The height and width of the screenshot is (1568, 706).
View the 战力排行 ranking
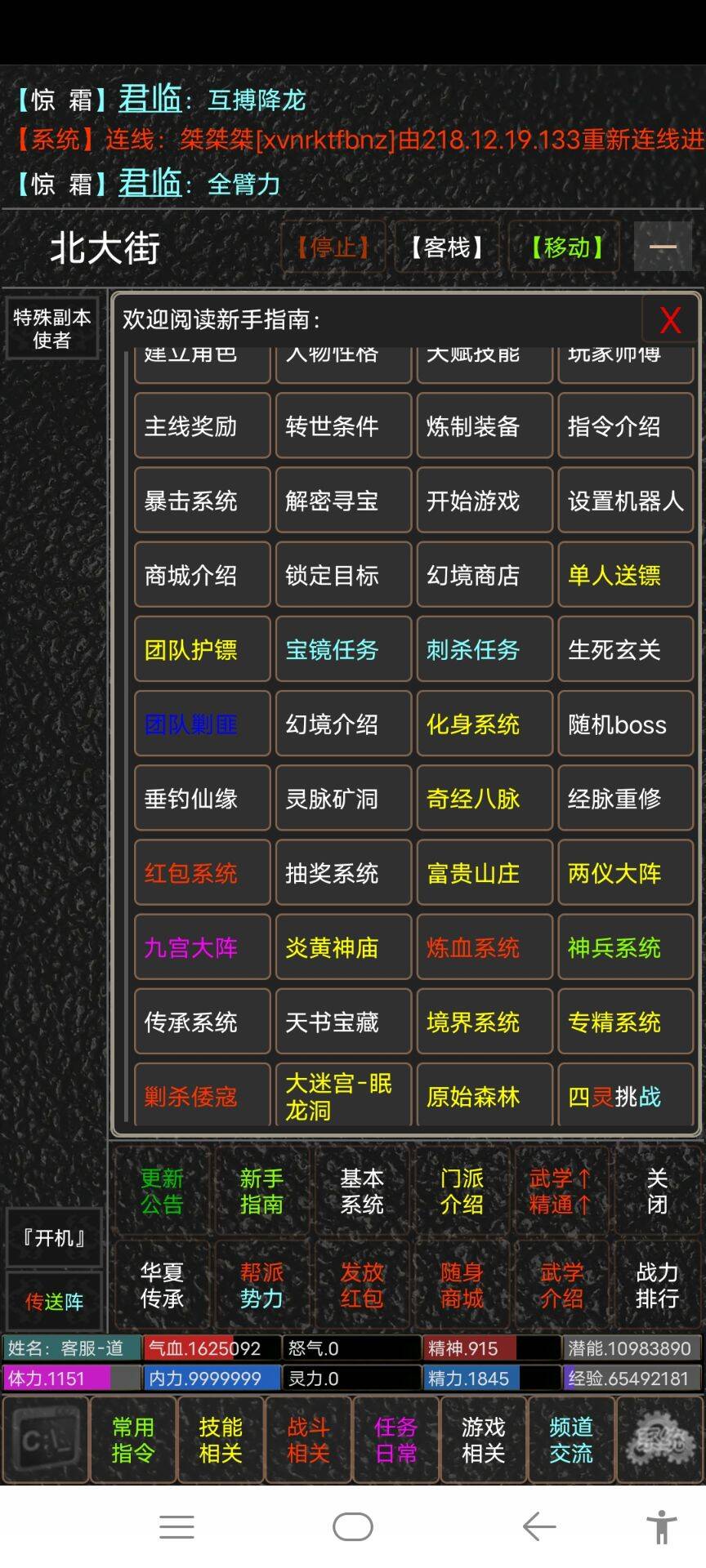coord(657,1285)
